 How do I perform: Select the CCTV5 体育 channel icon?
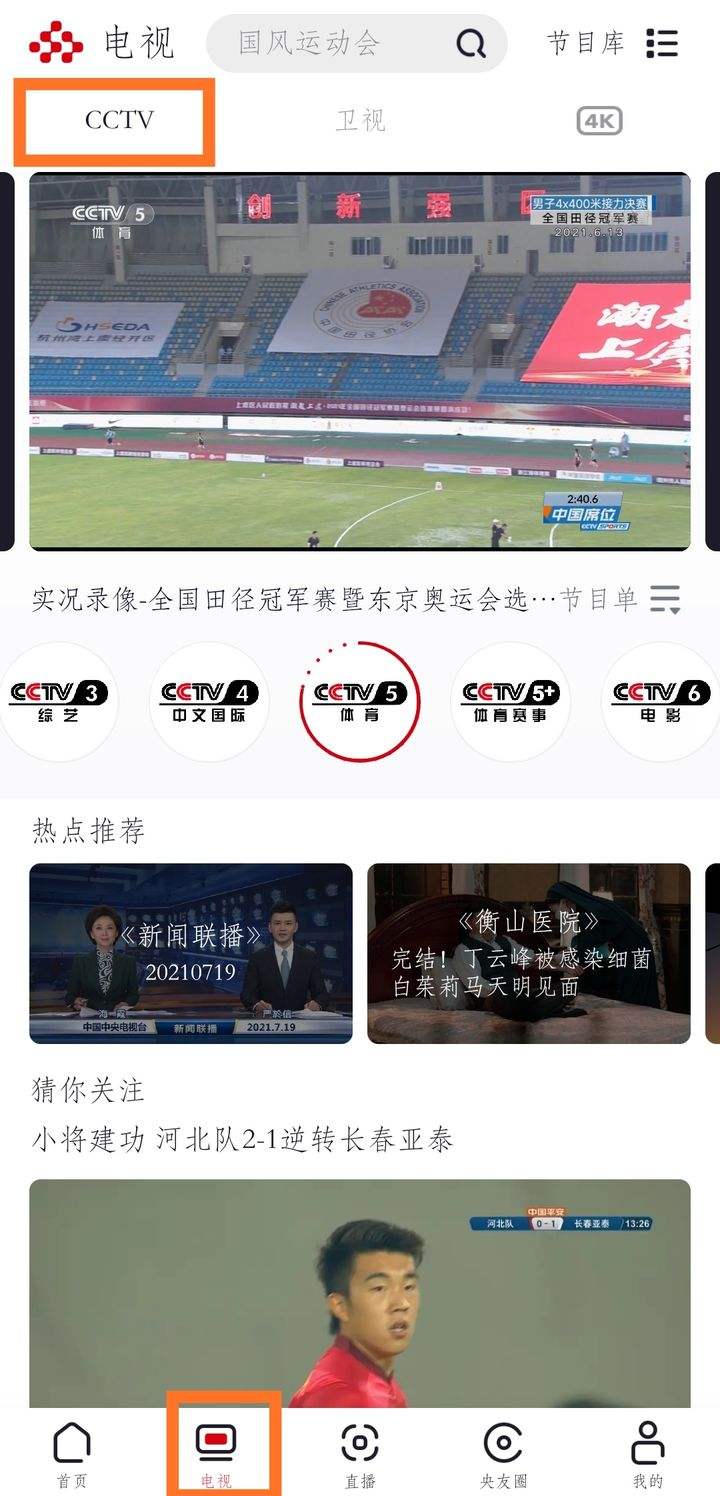pyautogui.click(x=360, y=700)
